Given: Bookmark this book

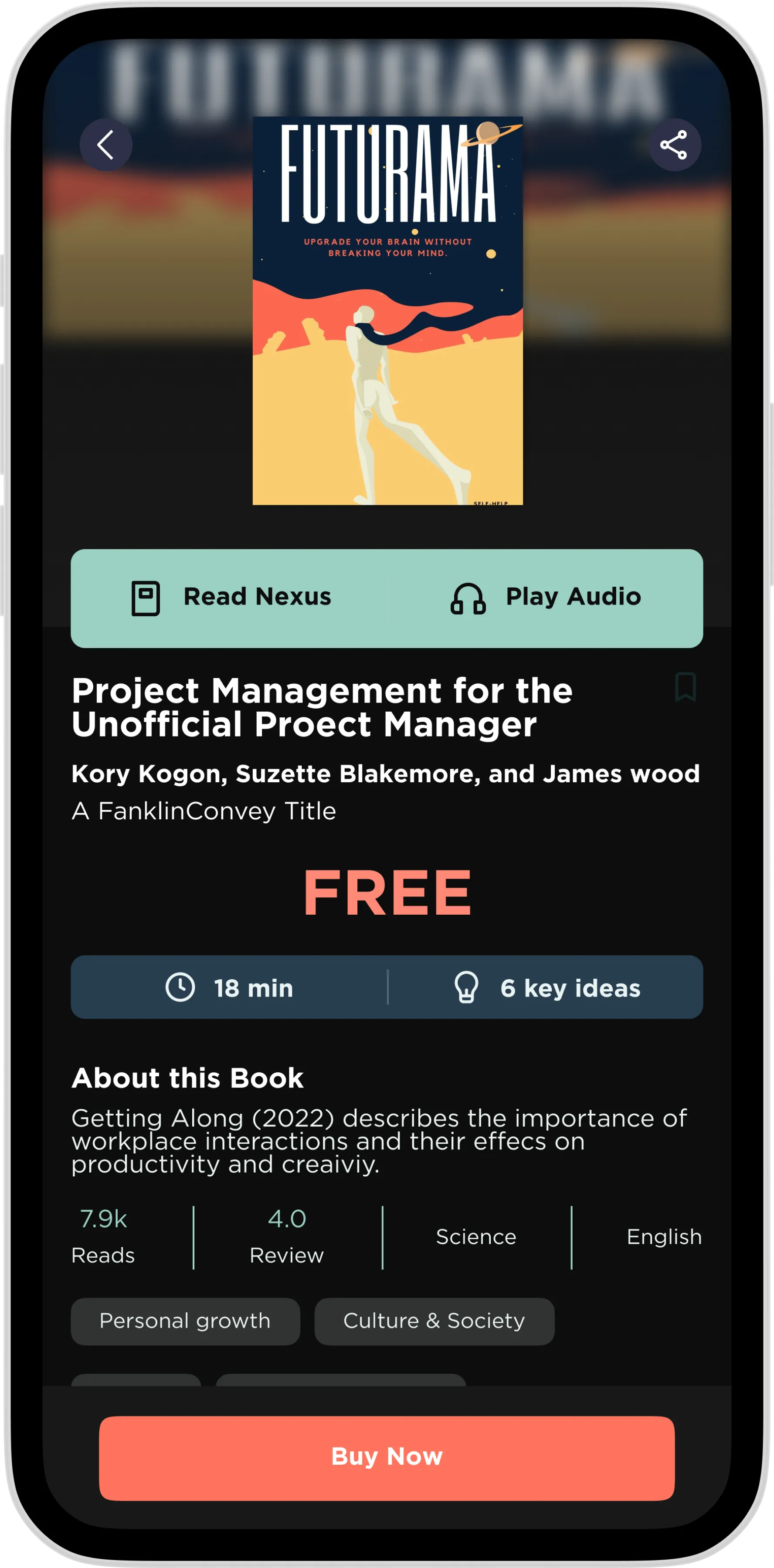Looking at the screenshot, I should pos(685,687).
